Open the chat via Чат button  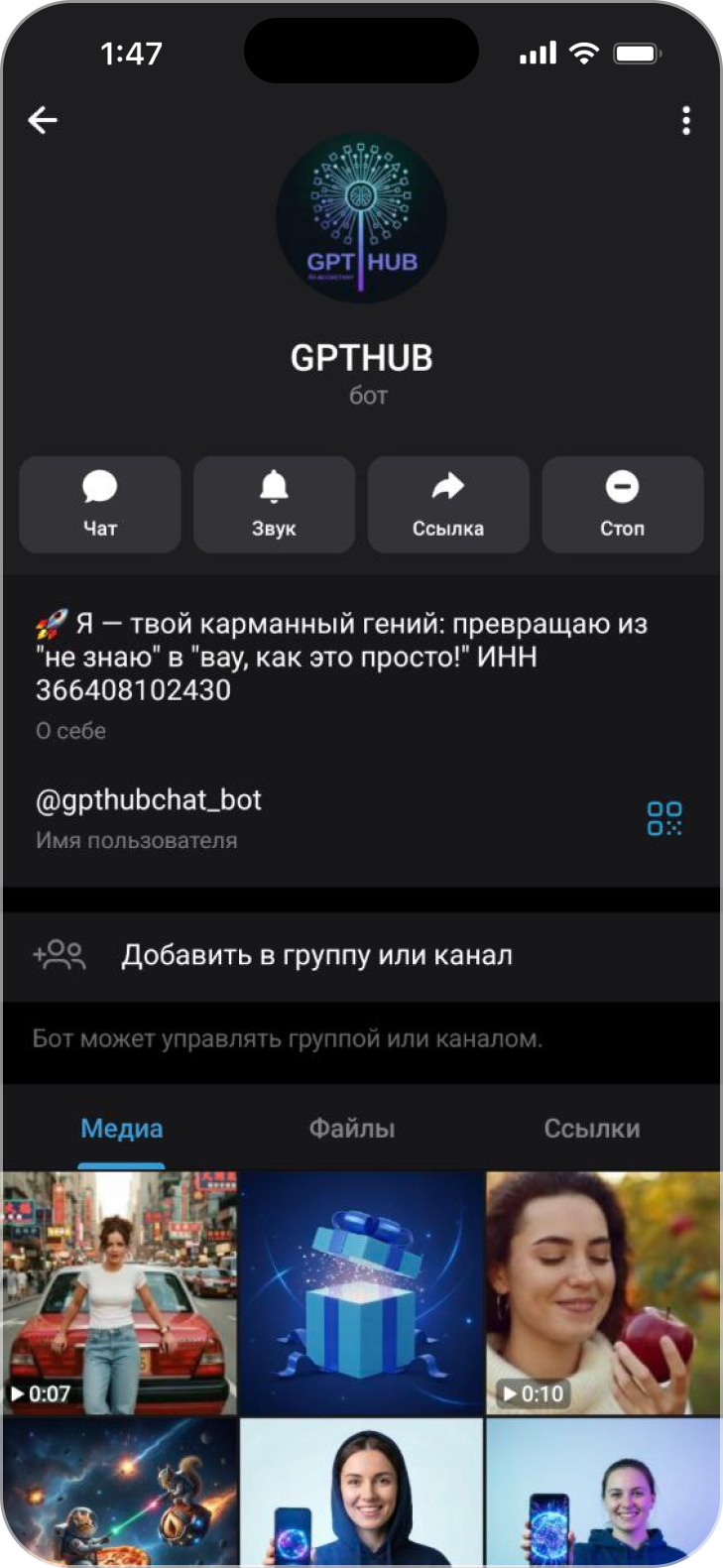click(100, 504)
